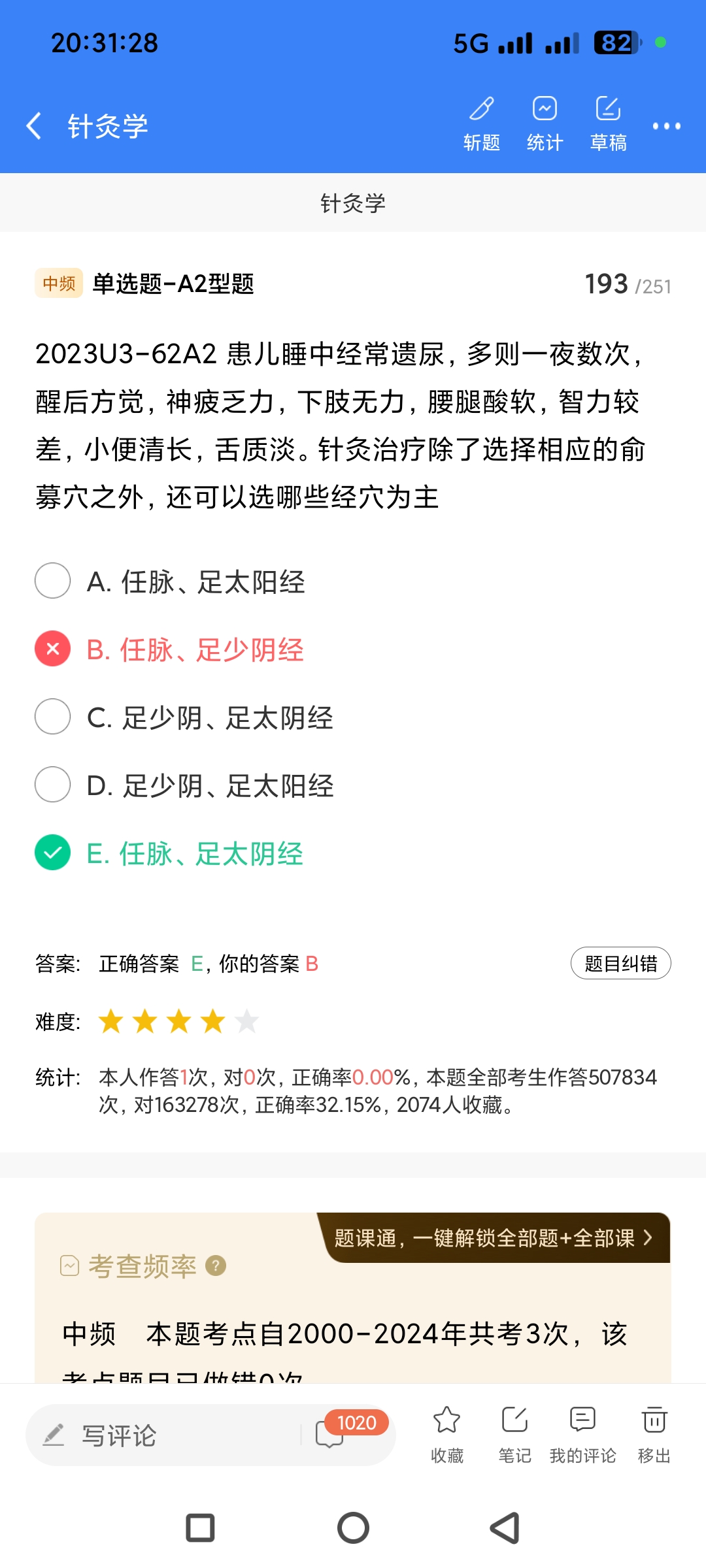This screenshot has height=1568, width=706.
Task: Open 我的评论
Action: coord(582,1434)
